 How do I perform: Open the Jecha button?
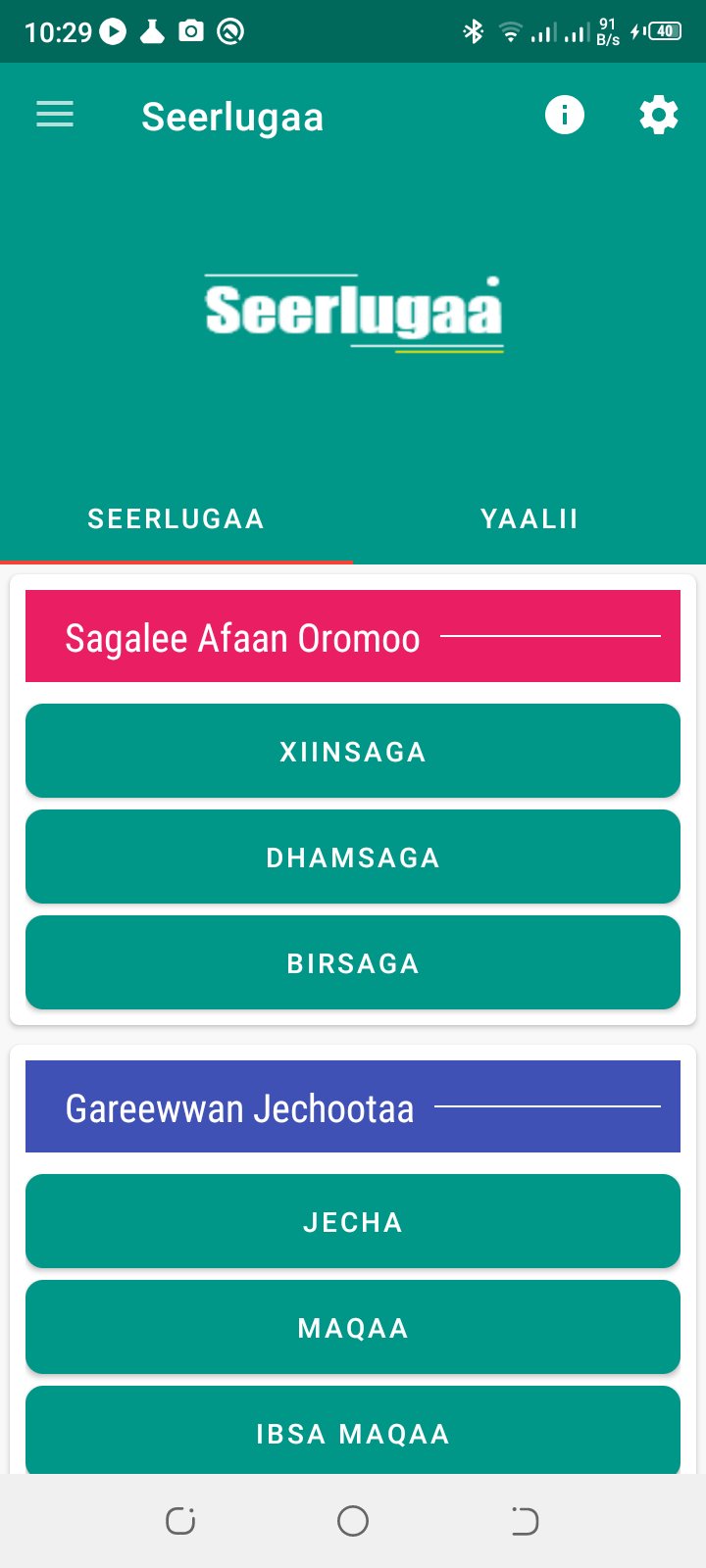coord(353,1222)
